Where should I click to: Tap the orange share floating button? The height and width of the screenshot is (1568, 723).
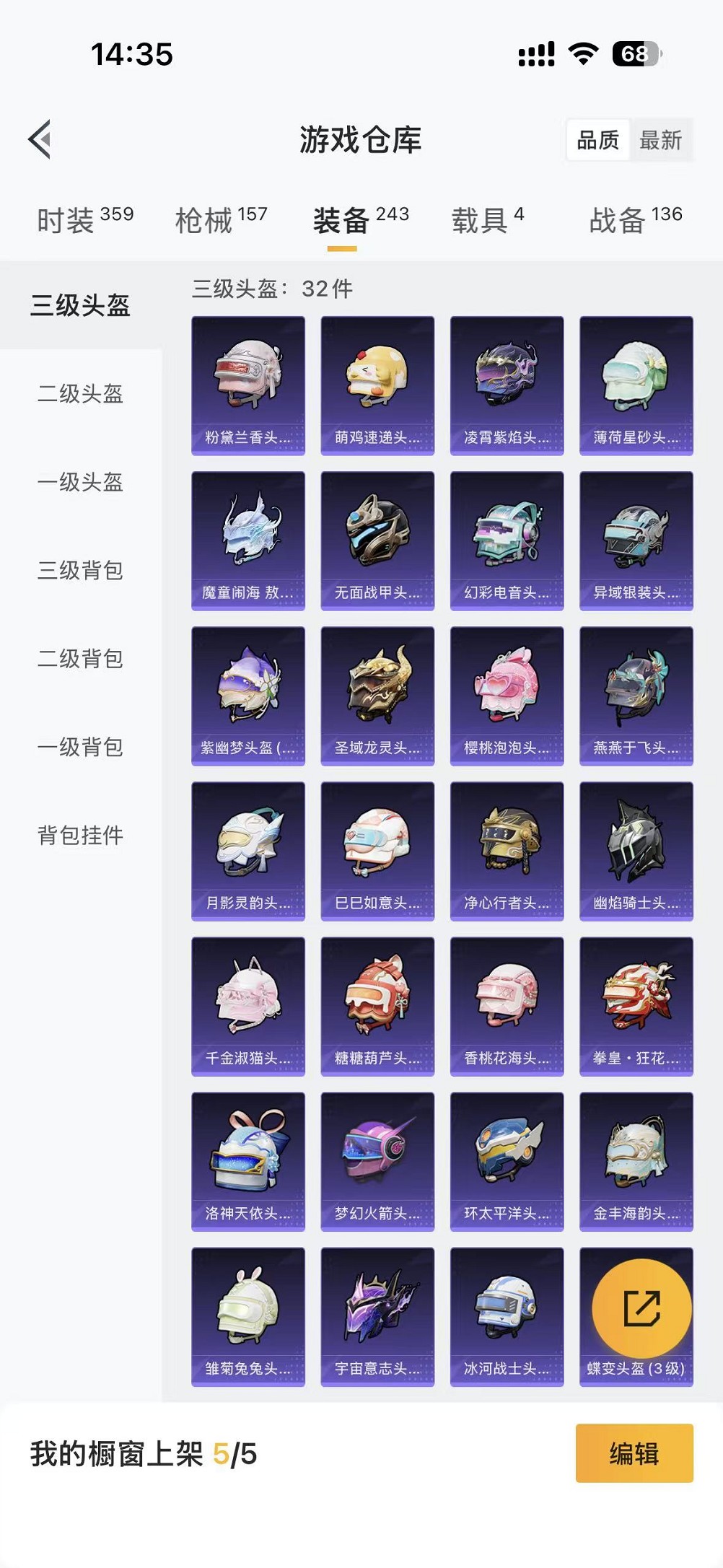tap(641, 1308)
